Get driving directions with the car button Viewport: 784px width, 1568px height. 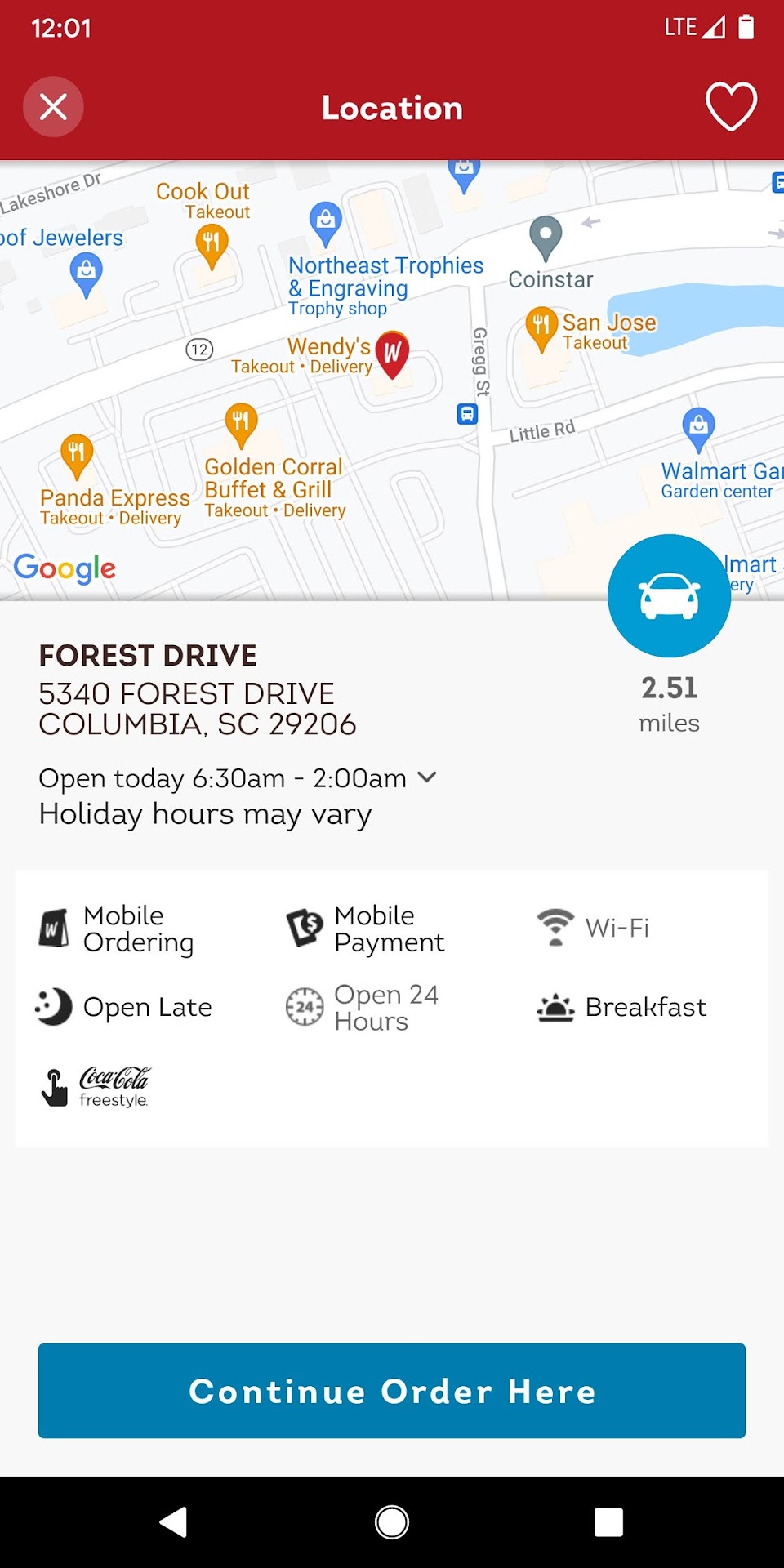click(669, 596)
